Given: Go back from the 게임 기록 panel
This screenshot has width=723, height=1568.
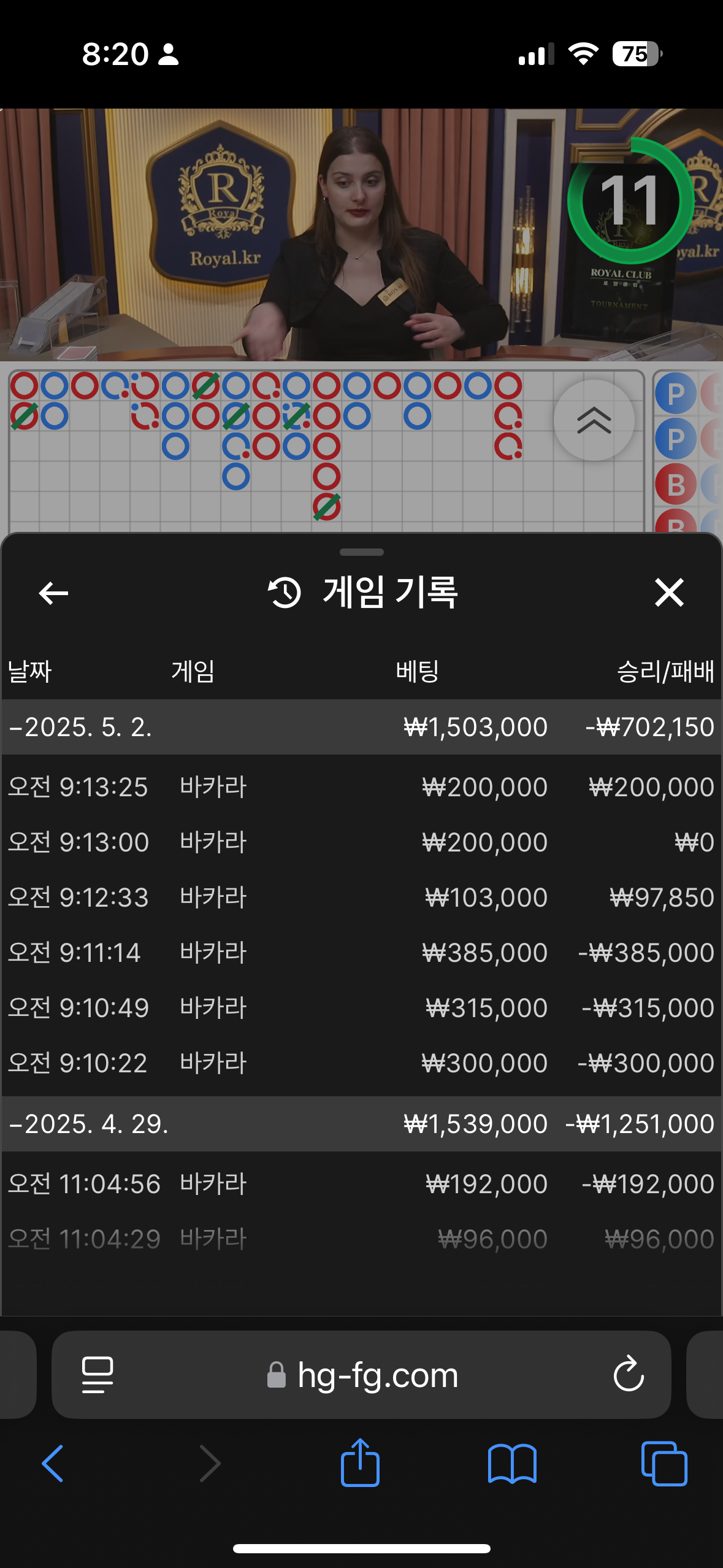Looking at the screenshot, I should (x=53, y=593).
